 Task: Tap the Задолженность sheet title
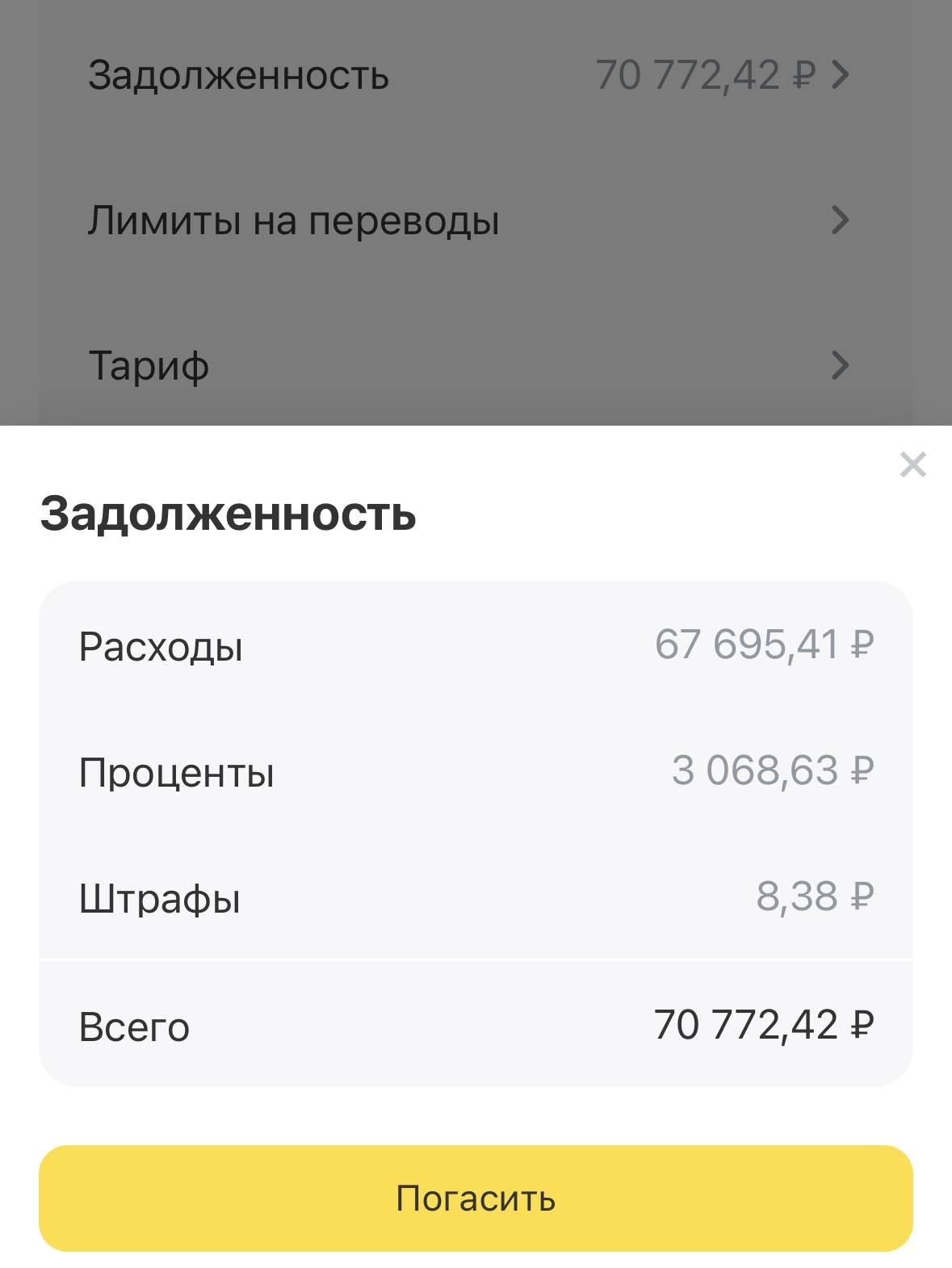point(229,513)
